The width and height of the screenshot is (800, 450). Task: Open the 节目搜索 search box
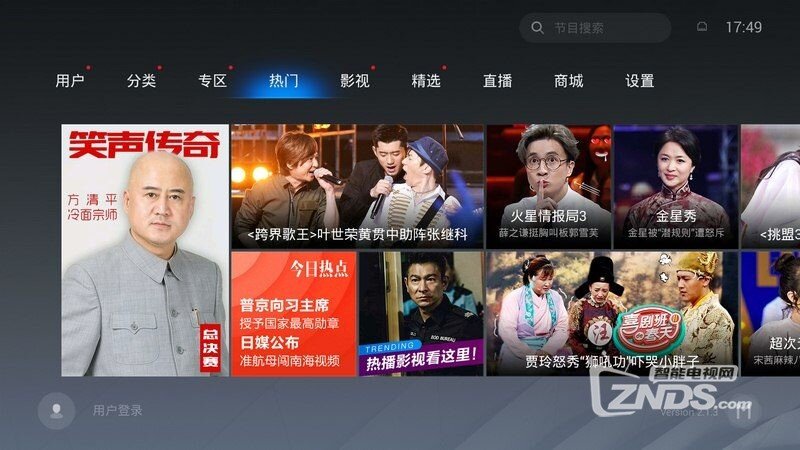coord(594,28)
